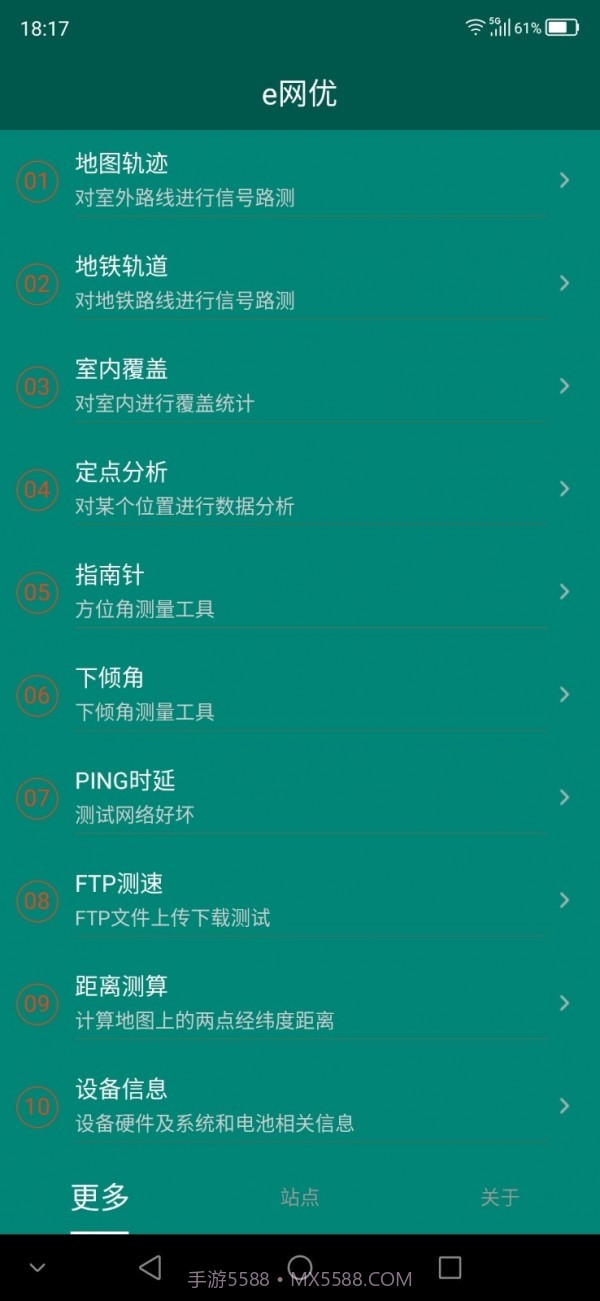Switch to the 关于 tab
The image size is (600, 1301).
point(500,1197)
